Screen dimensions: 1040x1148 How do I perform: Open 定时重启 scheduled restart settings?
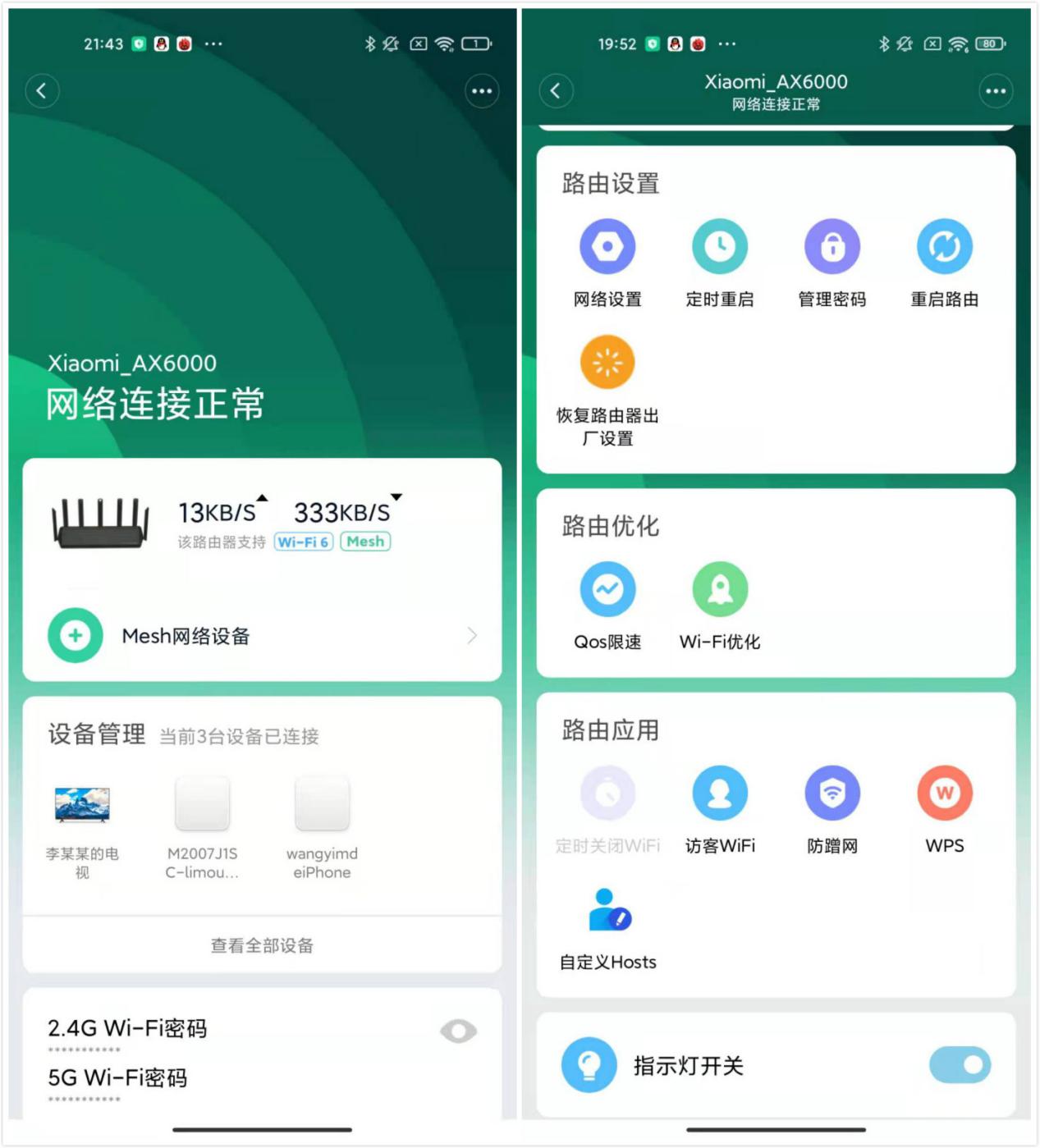point(720,245)
